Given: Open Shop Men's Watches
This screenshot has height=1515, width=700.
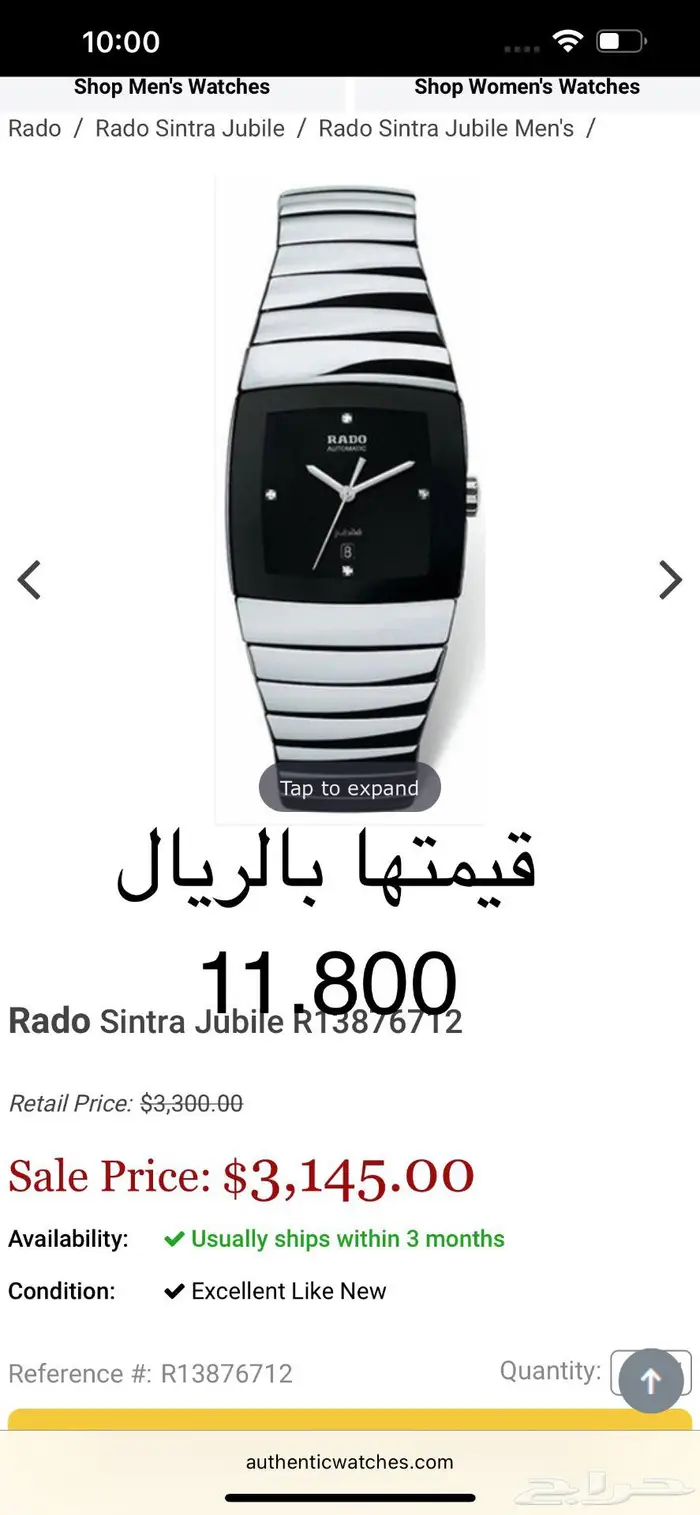Looking at the screenshot, I should [172, 87].
